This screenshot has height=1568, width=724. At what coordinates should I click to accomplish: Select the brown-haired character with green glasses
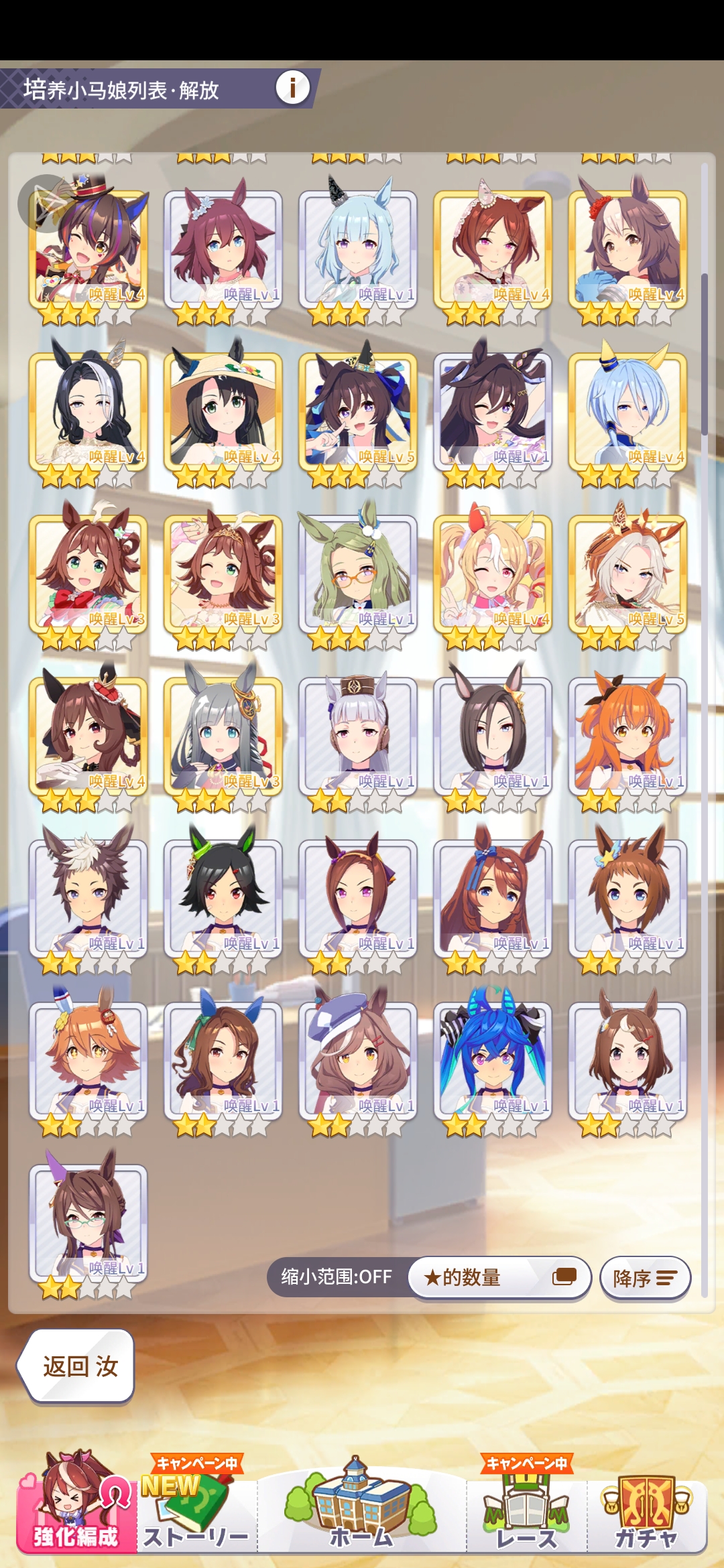pyautogui.click(x=88, y=1222)
